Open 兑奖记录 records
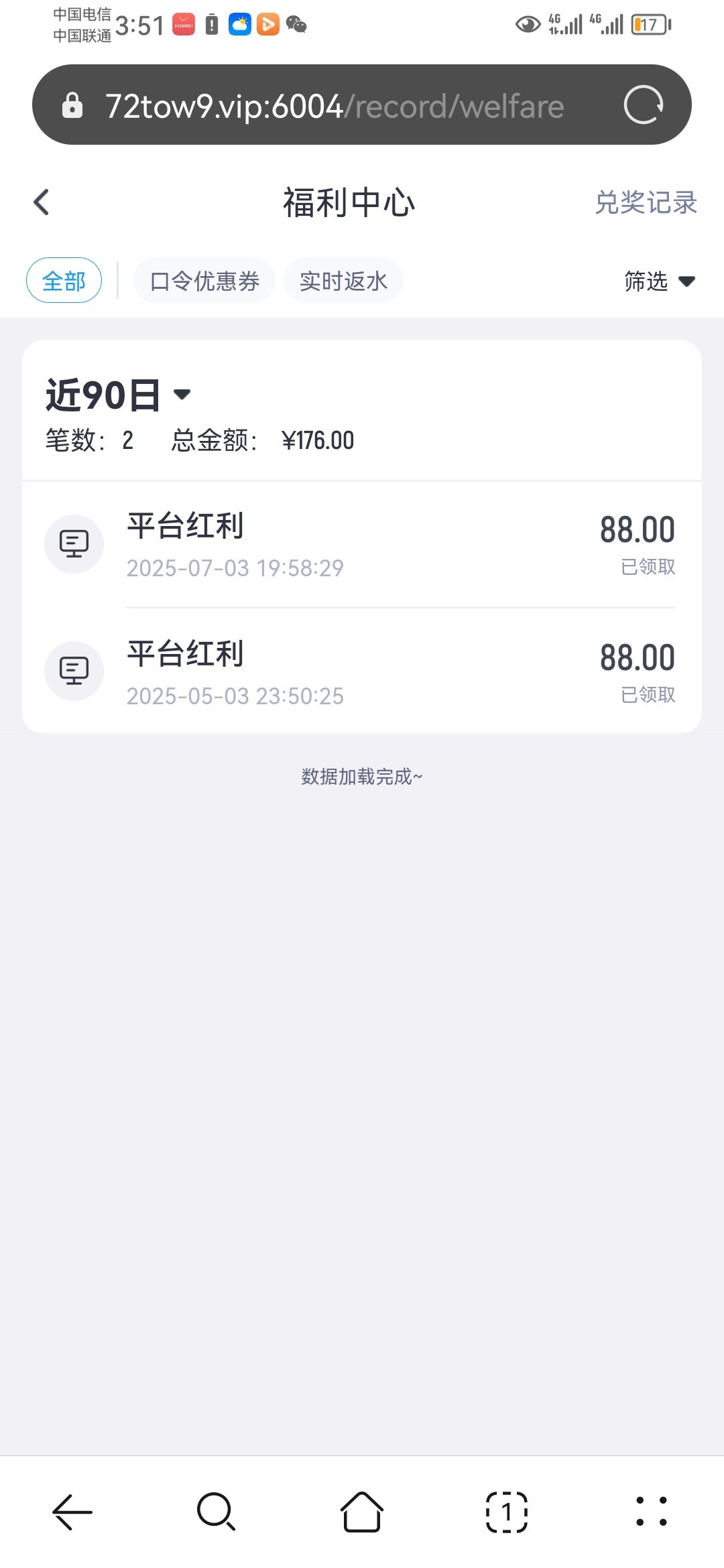Screen dimensions: 724x1568 [646, 202]
